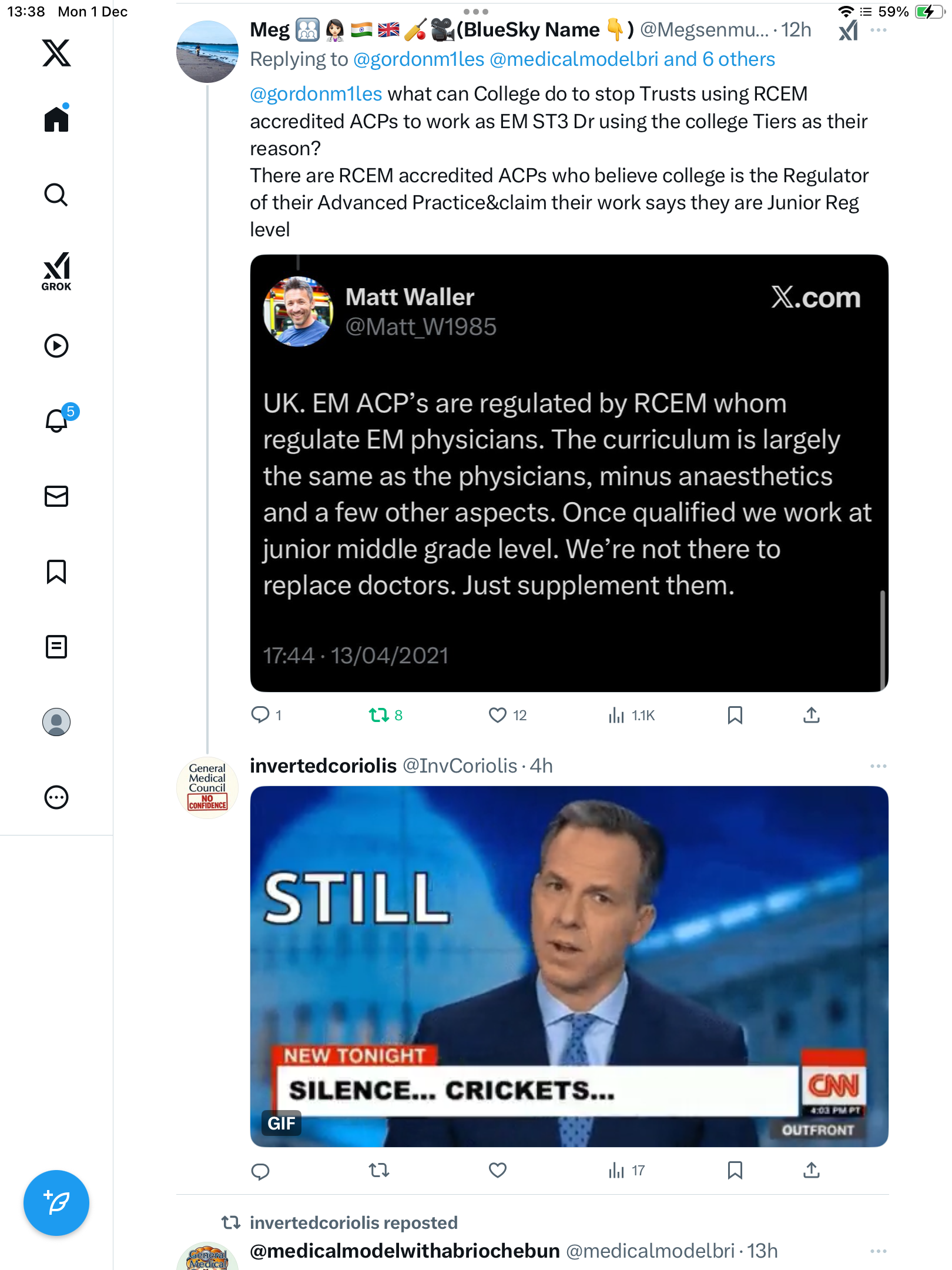952x1270 pixels.
Task: Open the More options circle in the sidebar
Action: pyautogui.click(x=56, y=797)
